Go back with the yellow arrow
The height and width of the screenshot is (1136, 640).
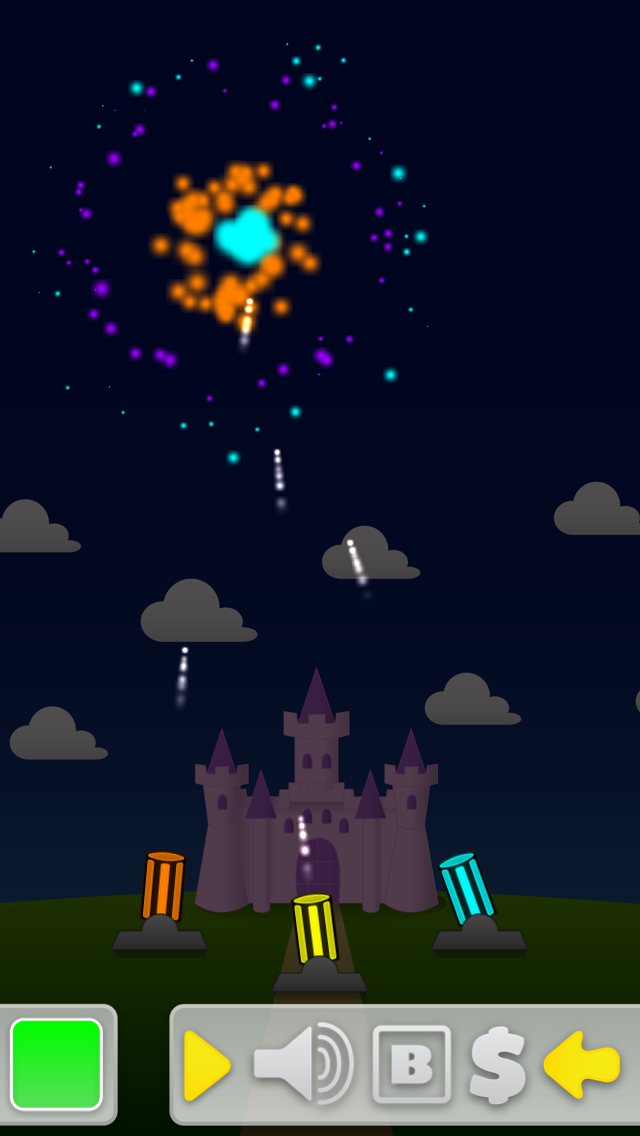(x=582, y=1065)
